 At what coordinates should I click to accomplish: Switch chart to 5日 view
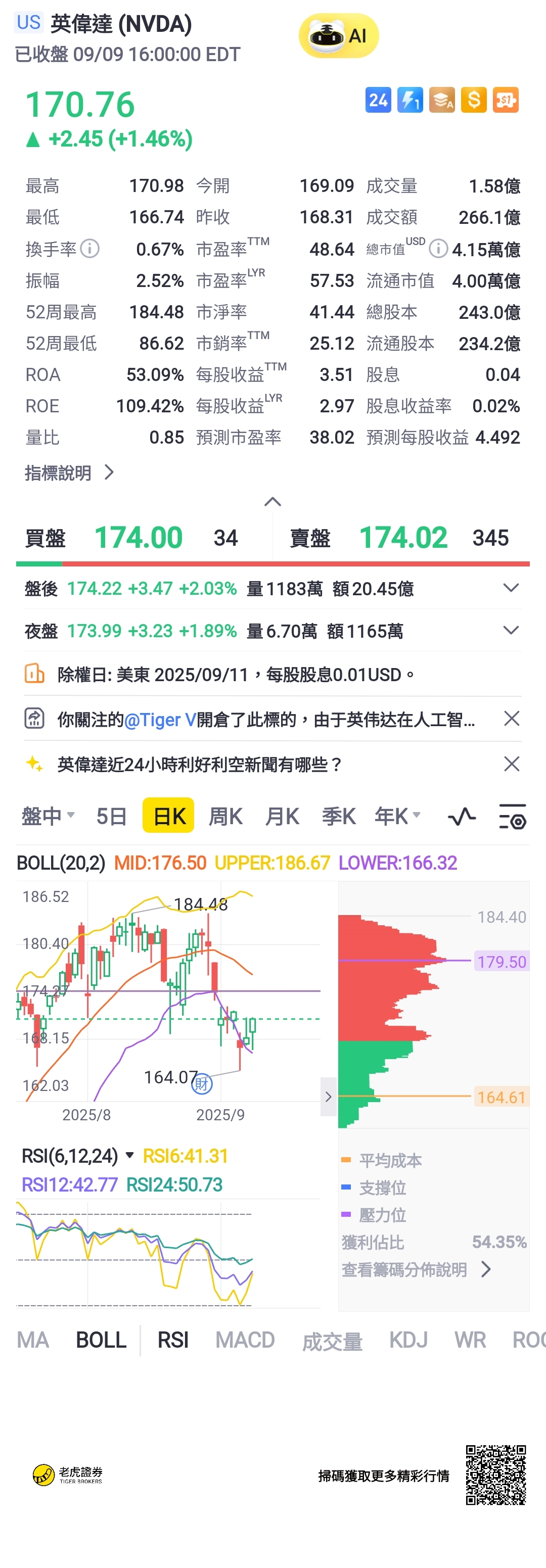point(111,816)
